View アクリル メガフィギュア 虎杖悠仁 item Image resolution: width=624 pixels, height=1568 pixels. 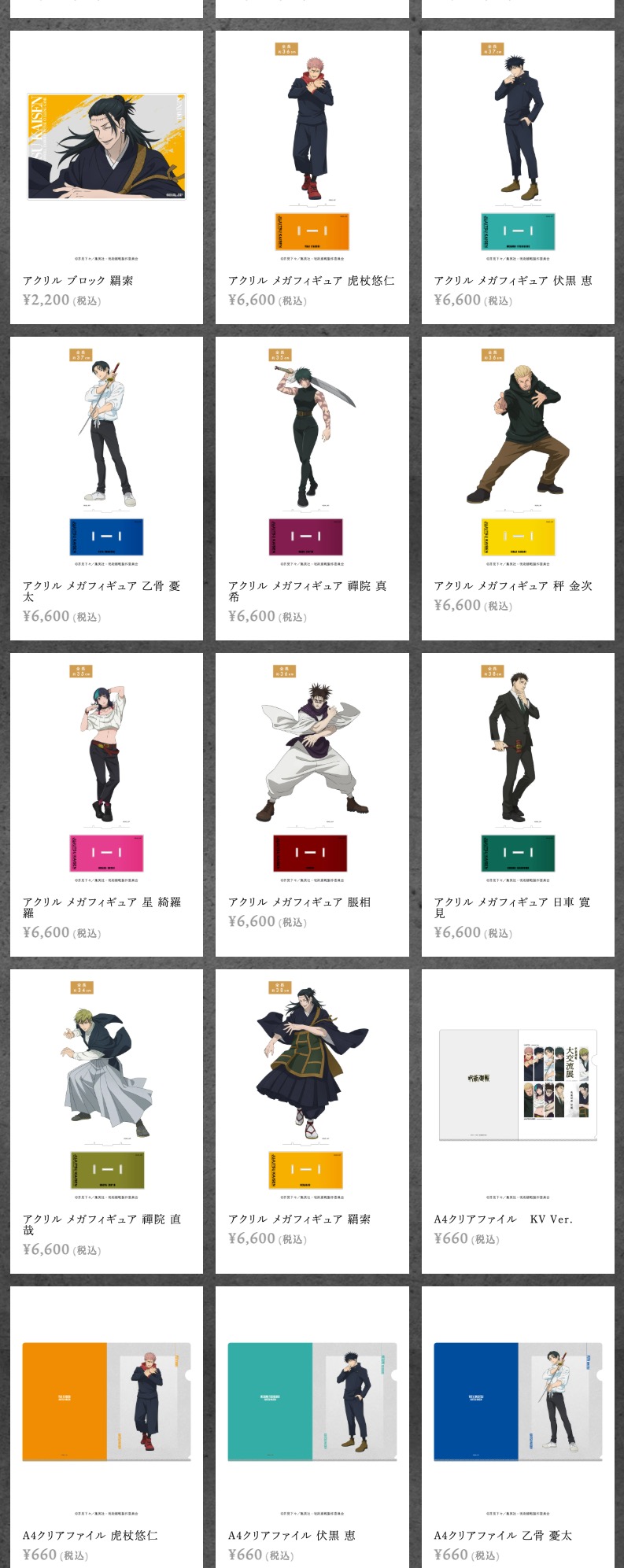pos(312,177)
